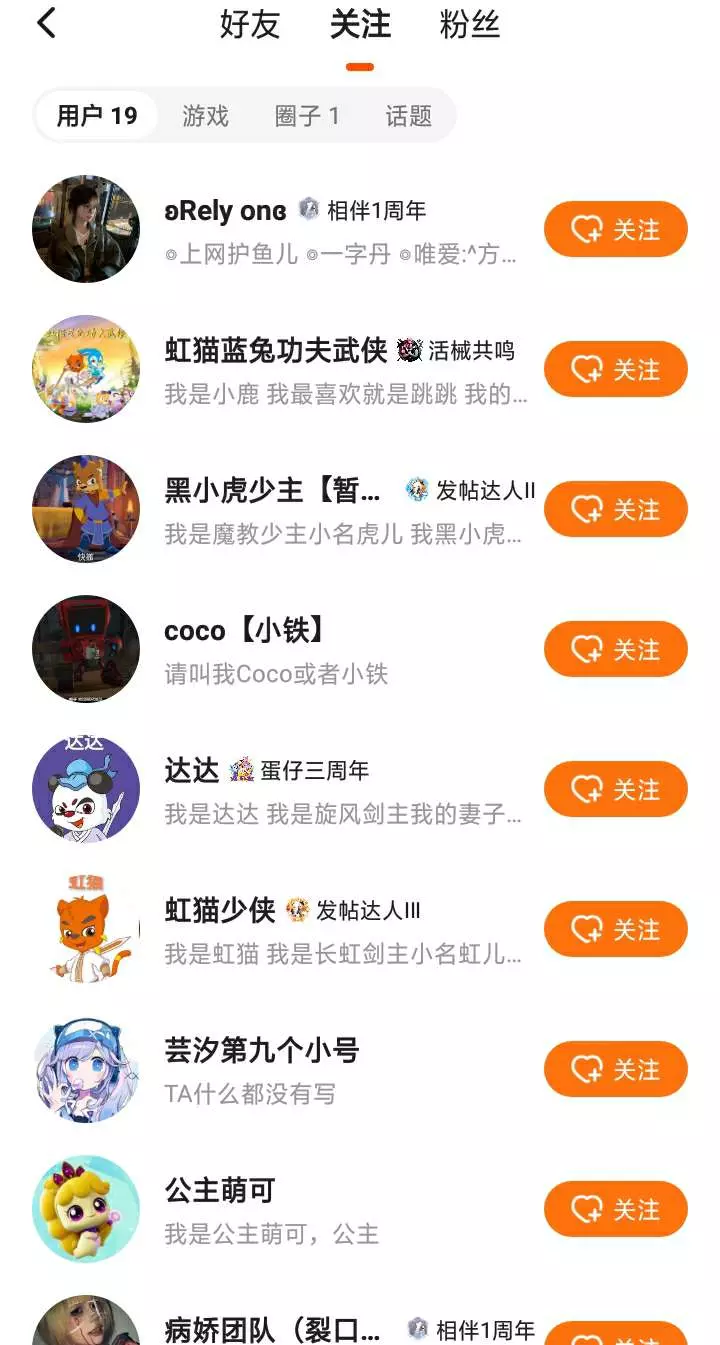
Task: Select the 用户 19 filter
Action: (96, 116)
